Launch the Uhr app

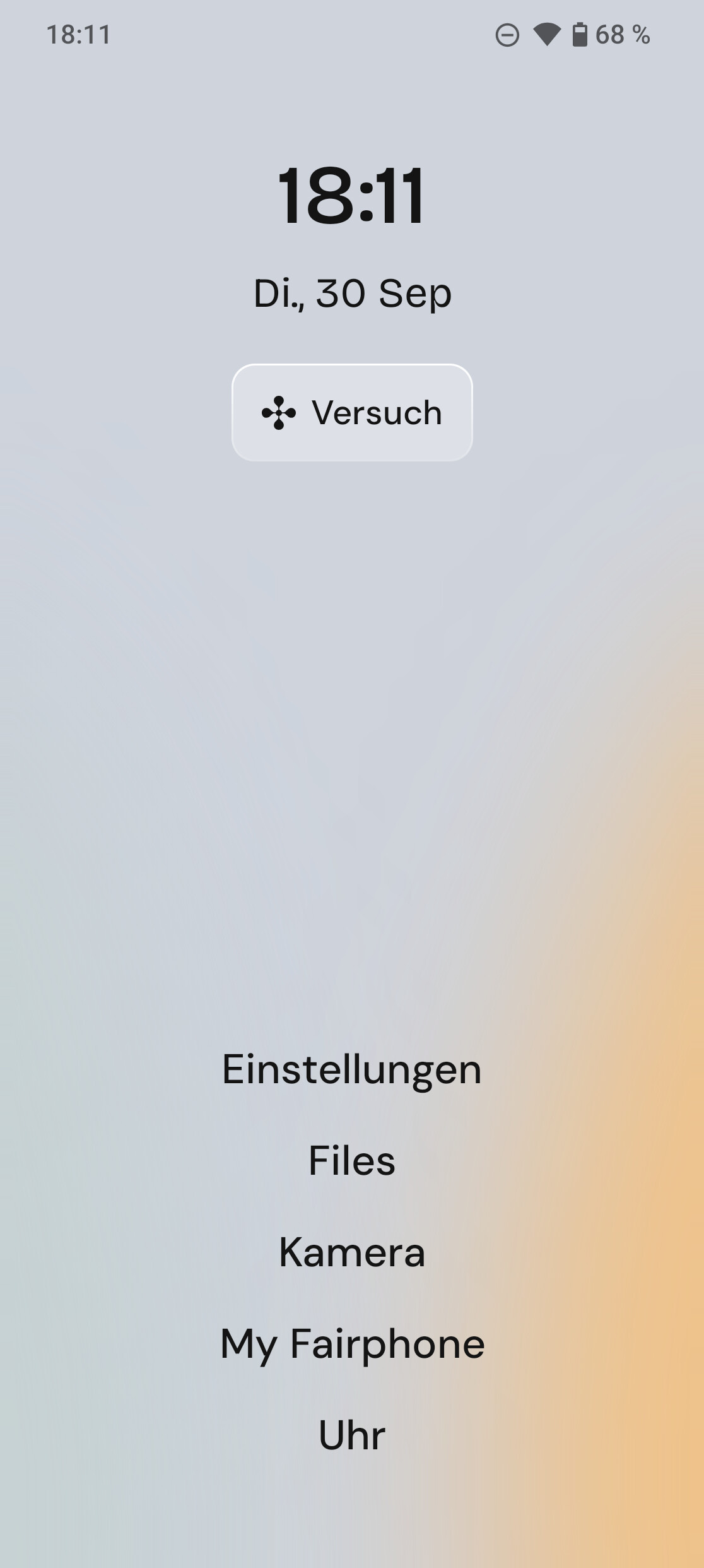(x=352, y=1435)
